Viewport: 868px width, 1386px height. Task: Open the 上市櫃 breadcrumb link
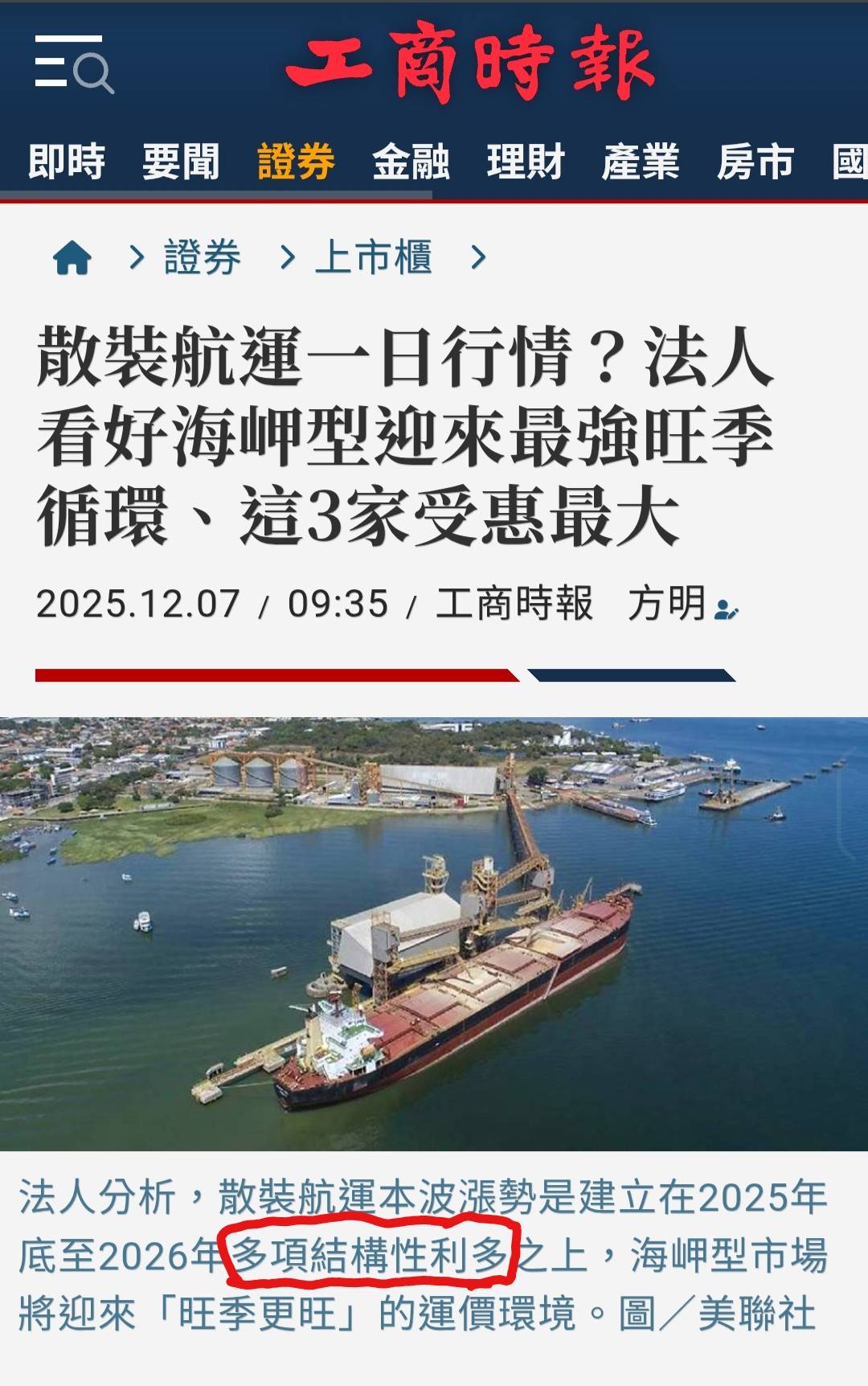(x=374, y=258)
